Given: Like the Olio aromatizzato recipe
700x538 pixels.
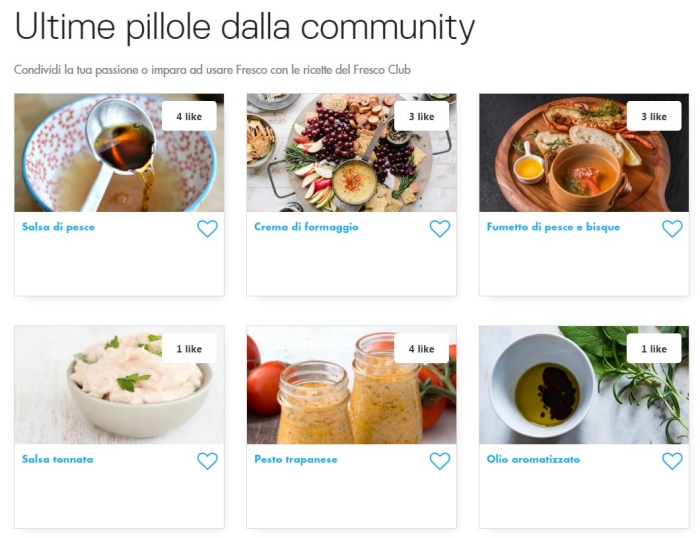Looking at the screenshot, I should [672, 461].
